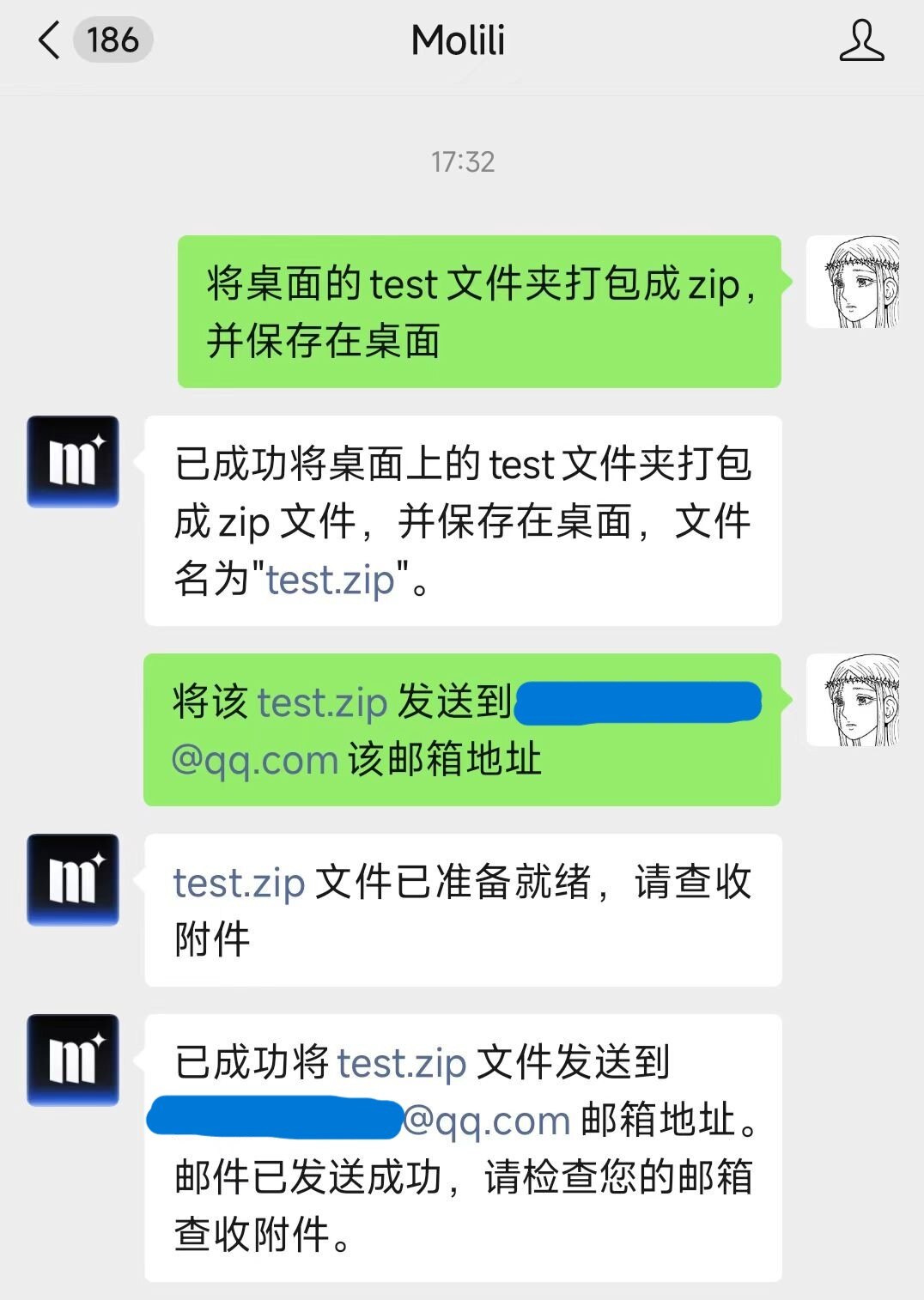Image resolution: width=924 pixels, height=1300 pixels.
Task: Select the message '已成功将桌面上的 test 文件夹打包'
Action: tap(464, 519)
